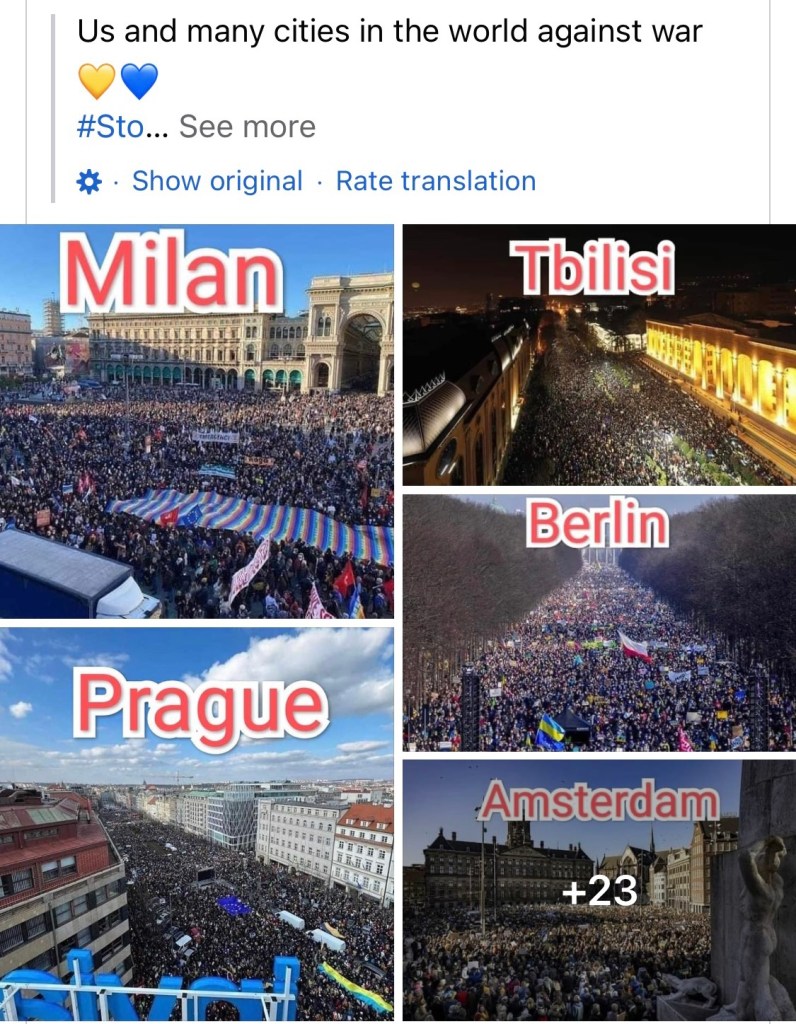Open the Prague street crowd photo

point(197,823)
